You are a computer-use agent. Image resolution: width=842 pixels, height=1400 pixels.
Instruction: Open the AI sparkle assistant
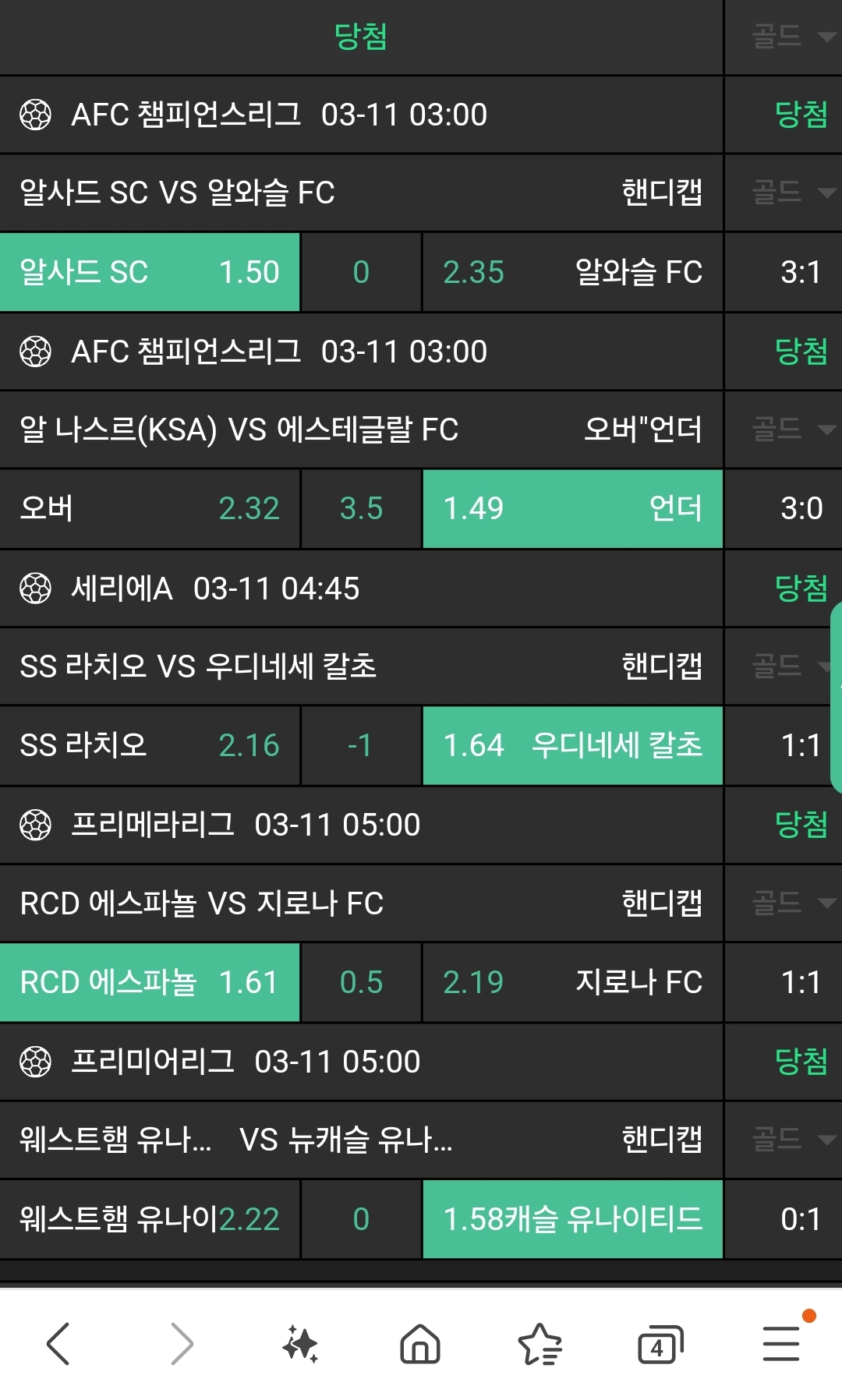pos(301,1344)
